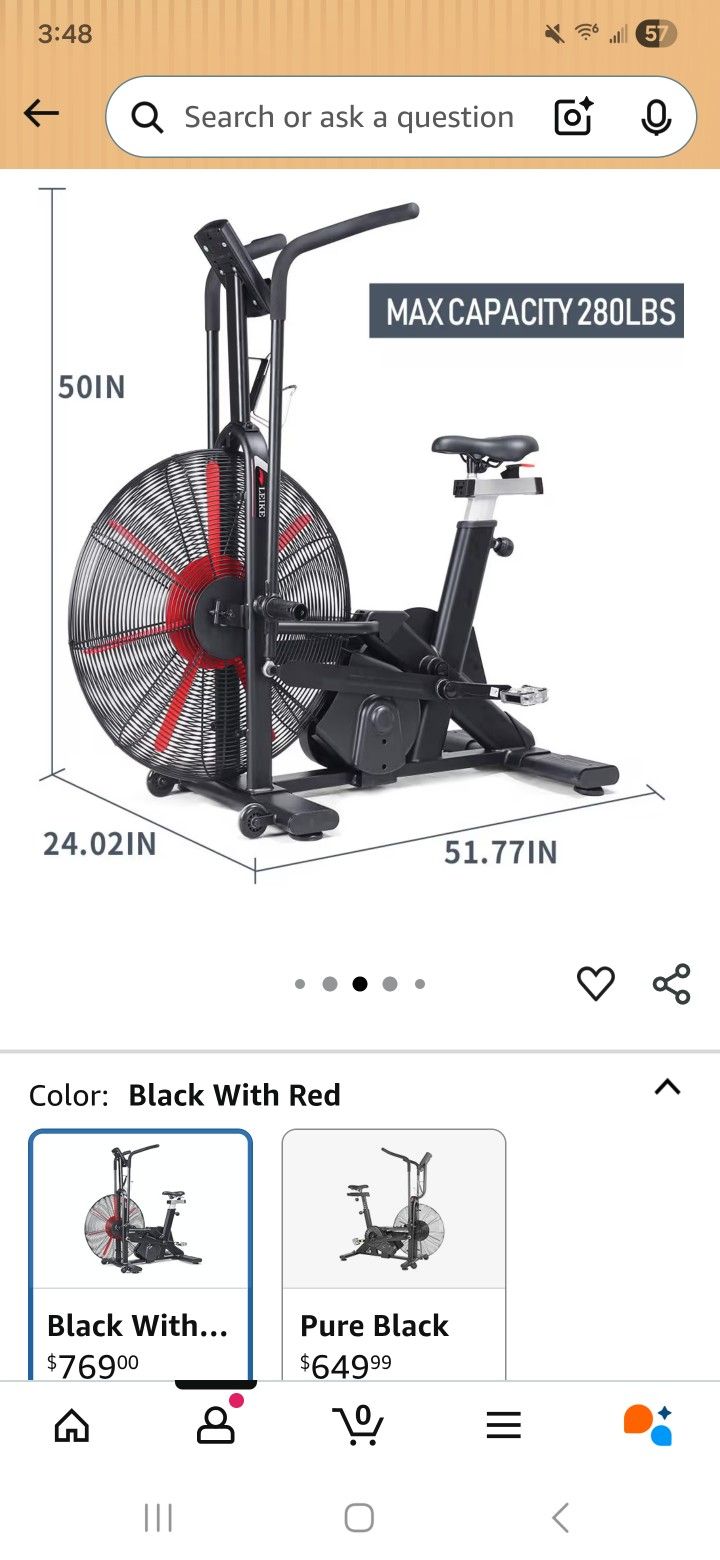
Task: Collapse the Color section
Action: pyautogui.click(x=667, y=1085)
